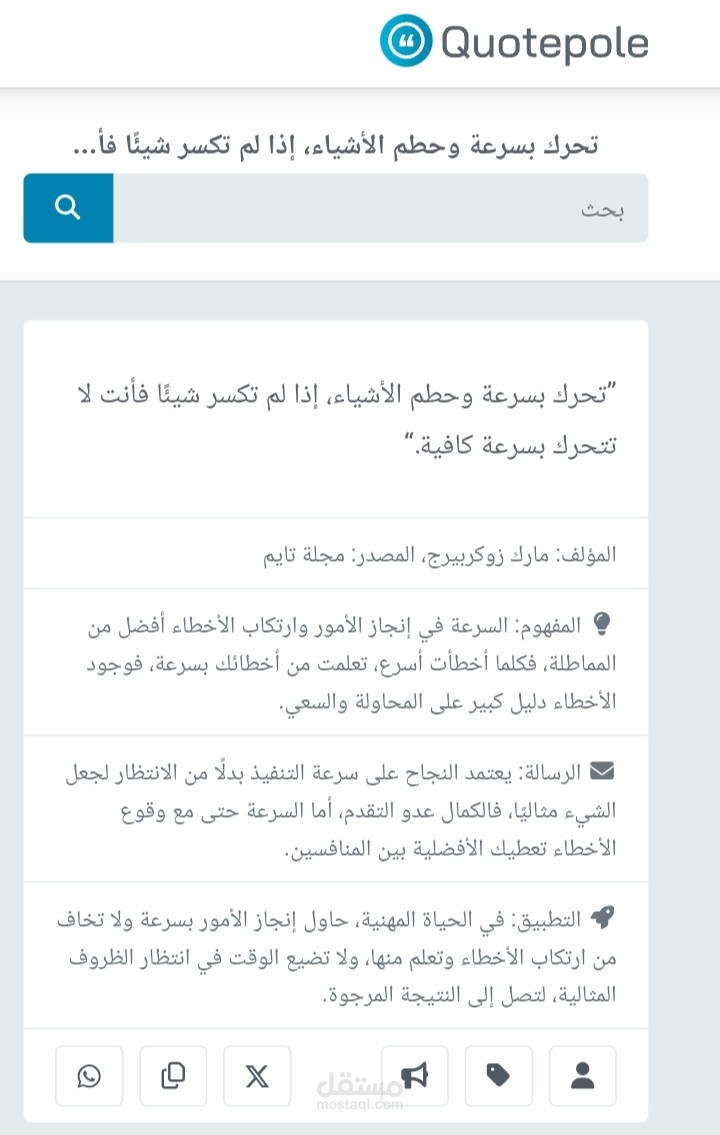The width and height of the screenshot is (720, 1135).
Task: Copy the quote text
Action: point(173,1075)
